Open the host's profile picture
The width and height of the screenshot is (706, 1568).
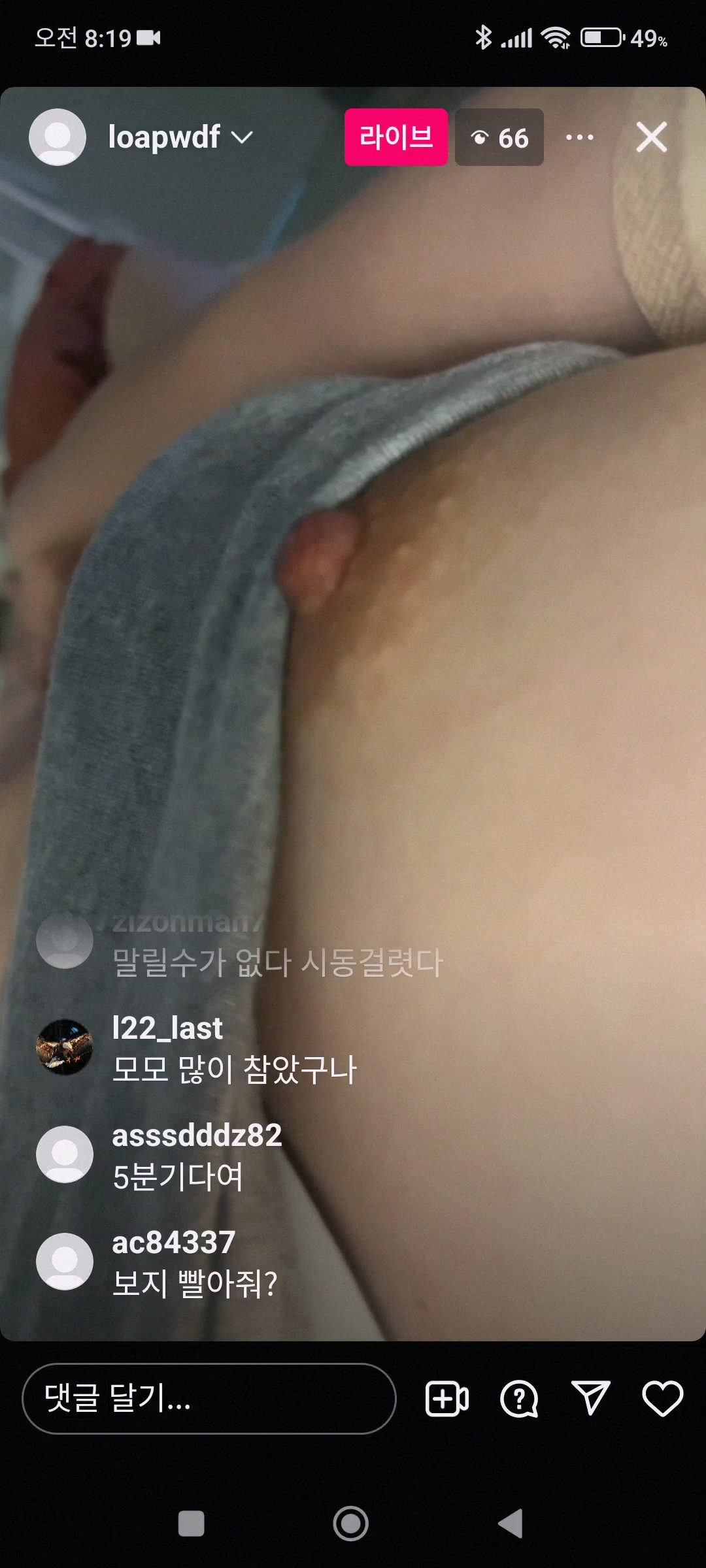[x=58, y=137]
